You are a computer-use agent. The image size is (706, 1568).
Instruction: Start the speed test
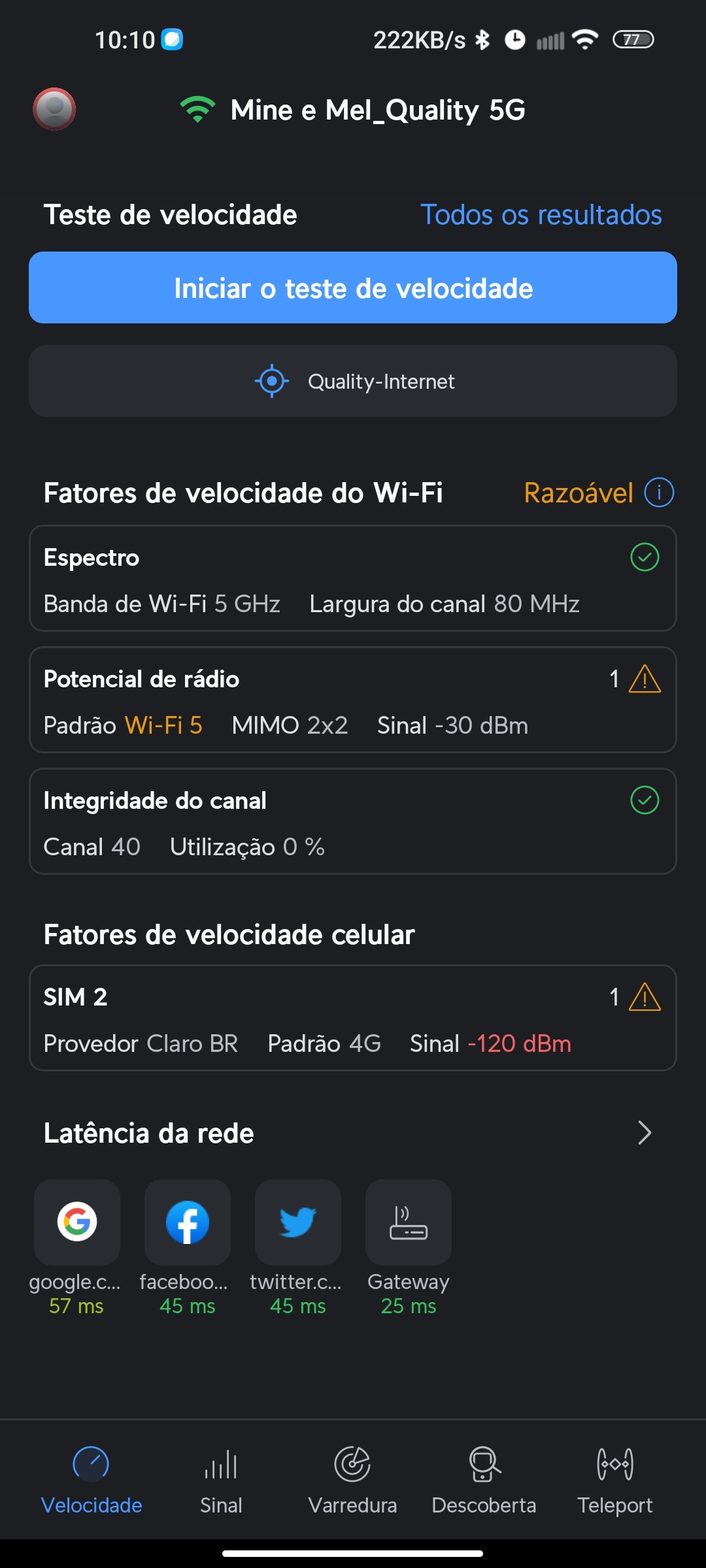coord(353,288)
